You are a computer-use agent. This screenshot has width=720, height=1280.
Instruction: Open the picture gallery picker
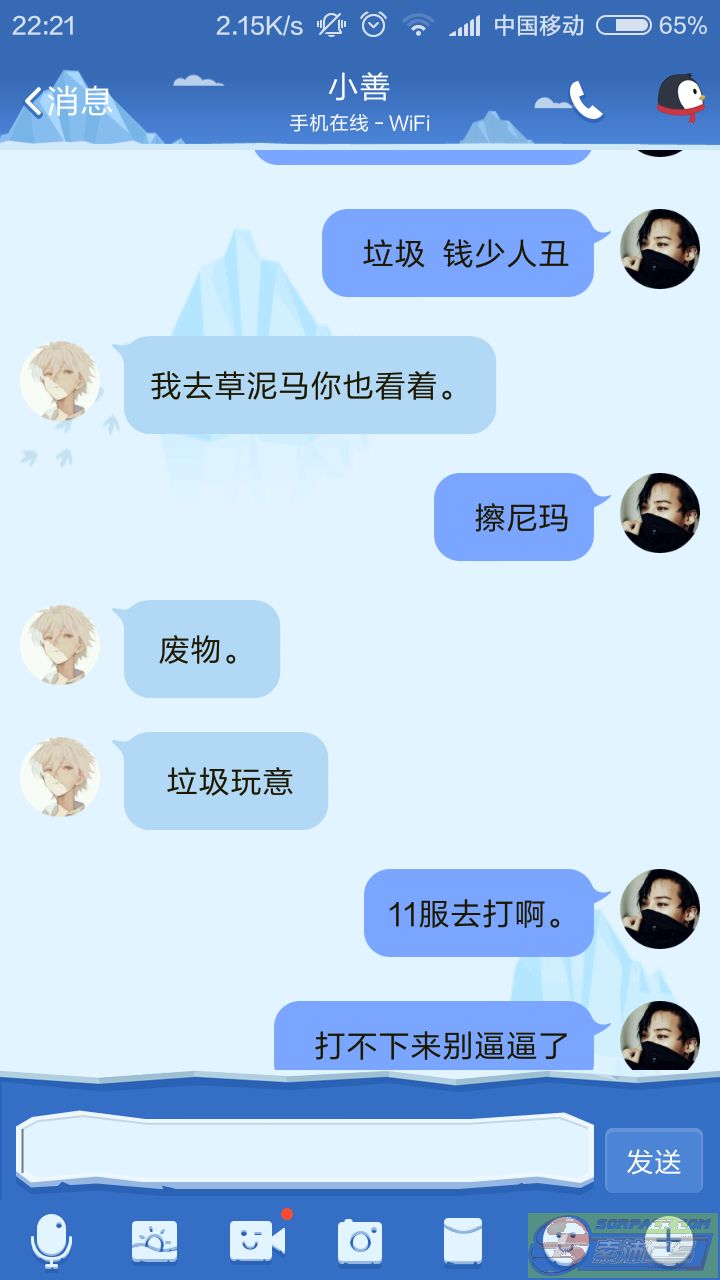(155, 1242)
